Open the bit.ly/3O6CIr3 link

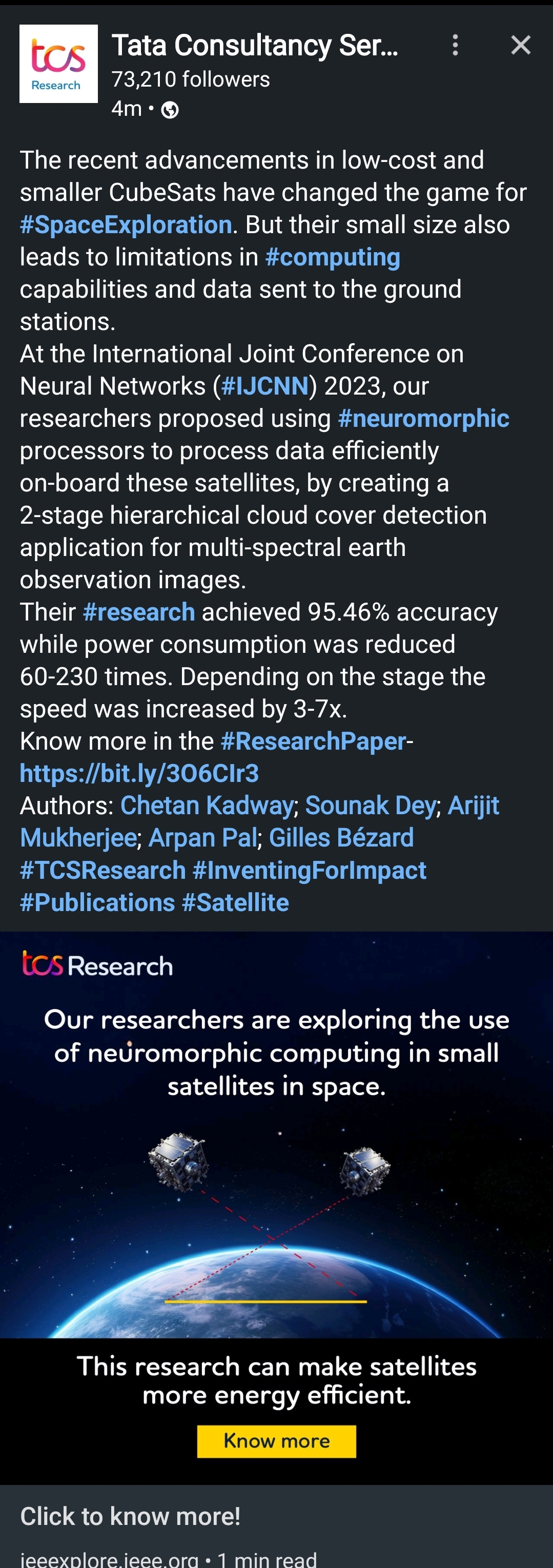[139, 773]
